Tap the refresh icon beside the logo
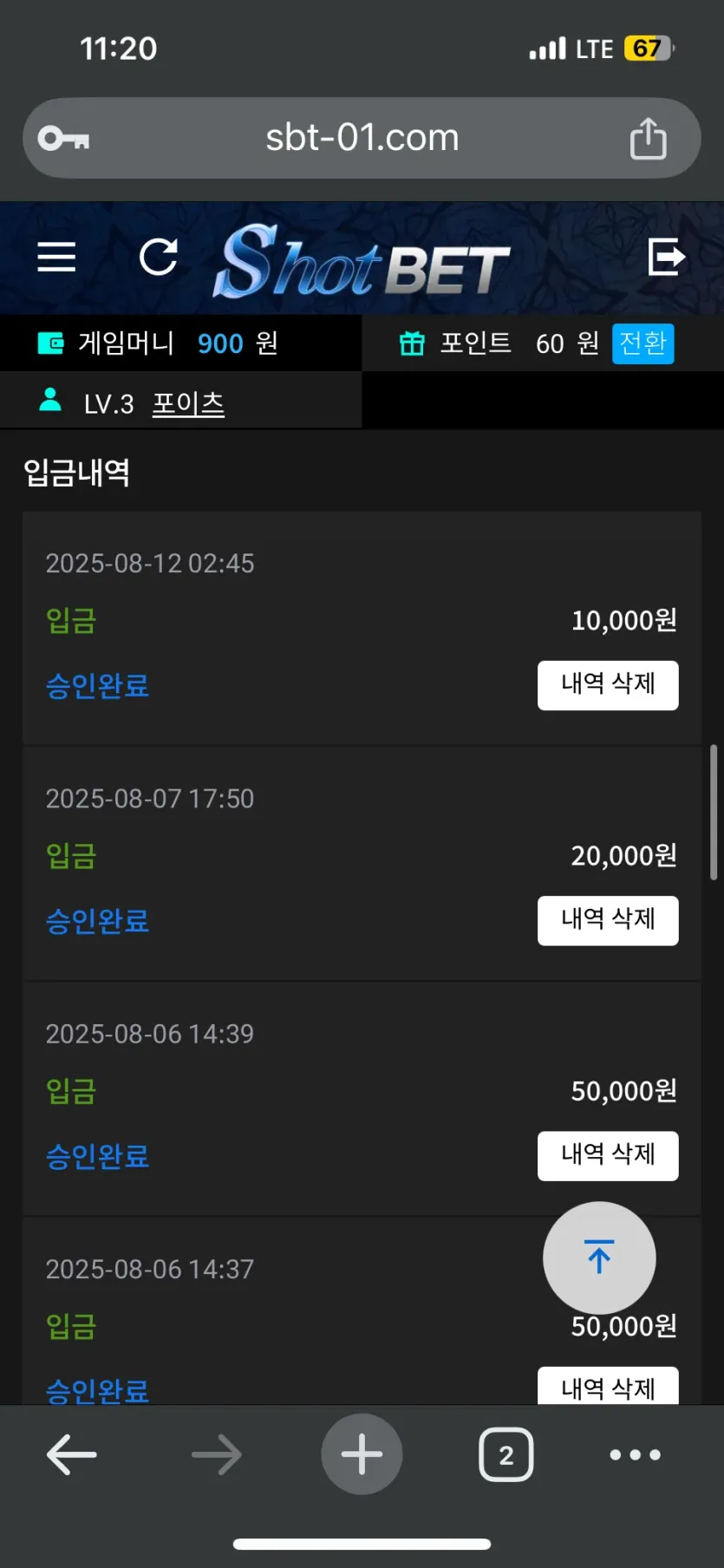This screenshot has height=1568, width=724. pyautogui.click(x=159, y=257)
